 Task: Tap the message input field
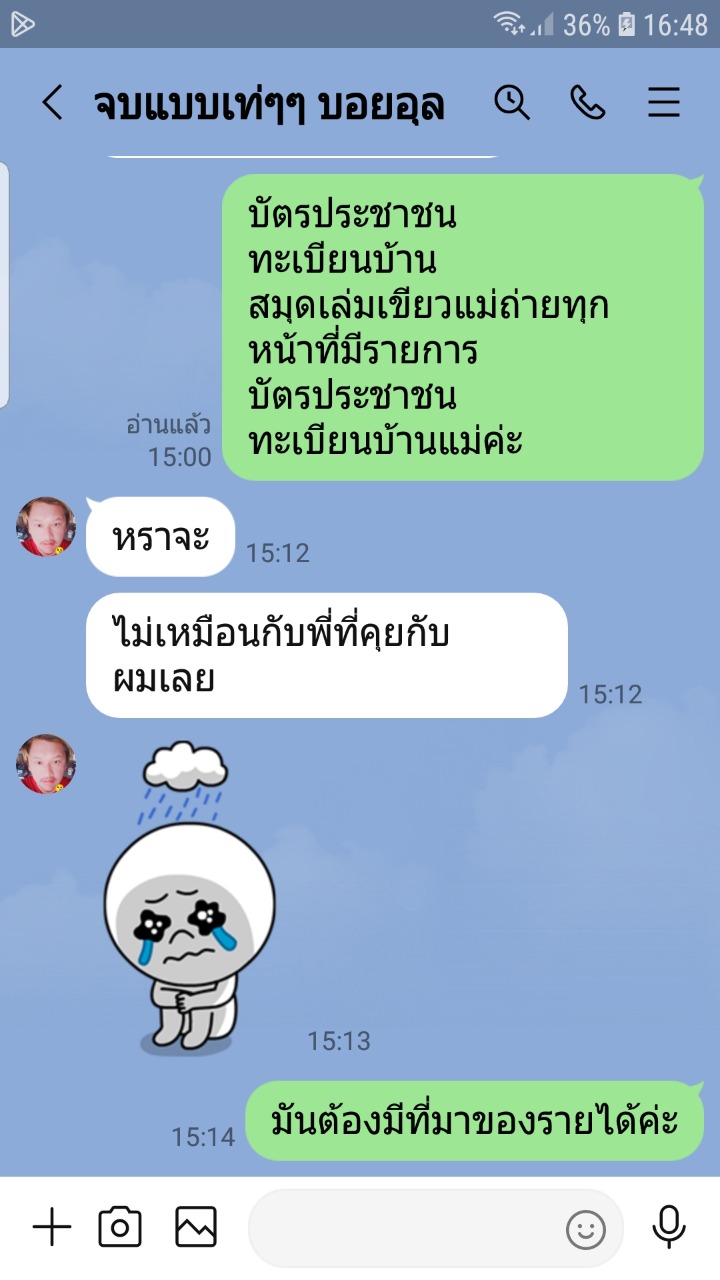[x=400, y=1228]
